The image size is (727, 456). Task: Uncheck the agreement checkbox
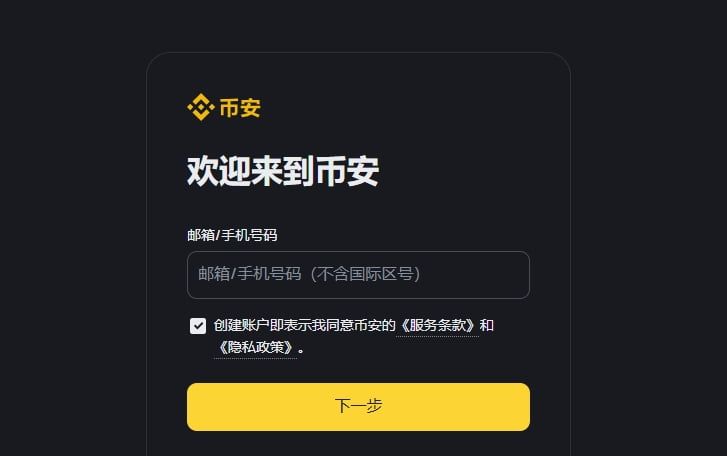pos(198,326)
